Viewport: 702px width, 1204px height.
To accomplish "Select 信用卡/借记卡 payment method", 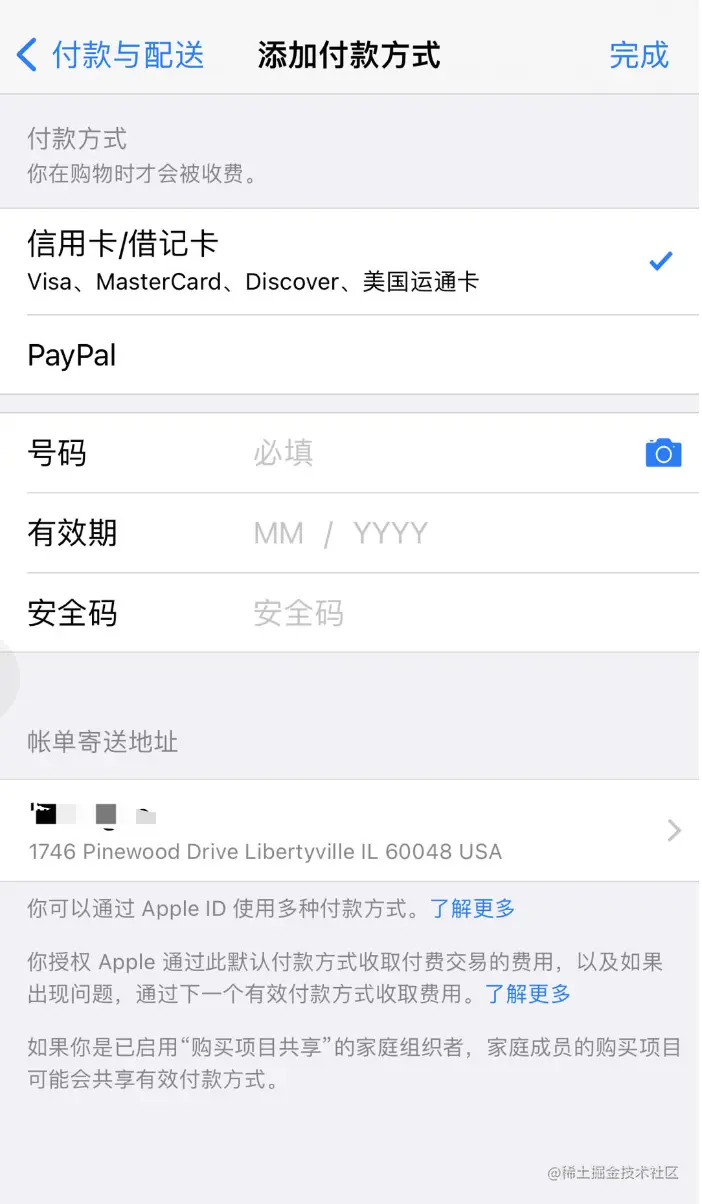I will (340, 261).
